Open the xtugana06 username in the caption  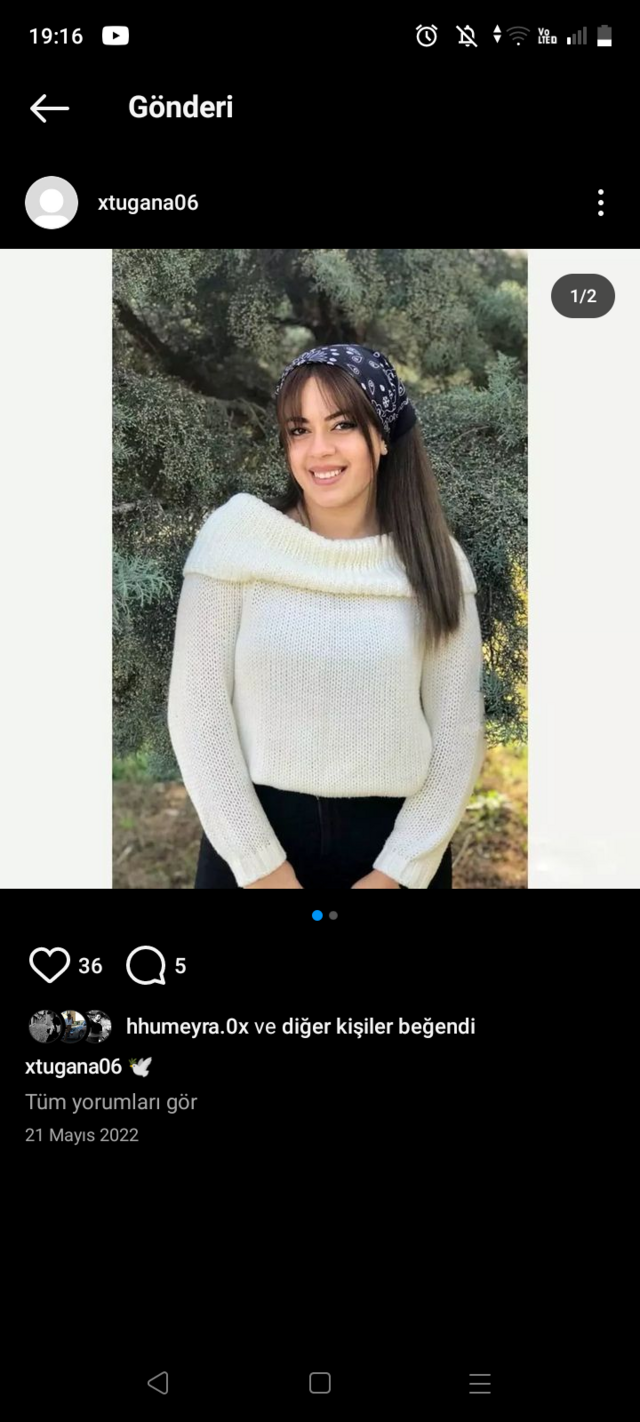tap(73, 1067)
